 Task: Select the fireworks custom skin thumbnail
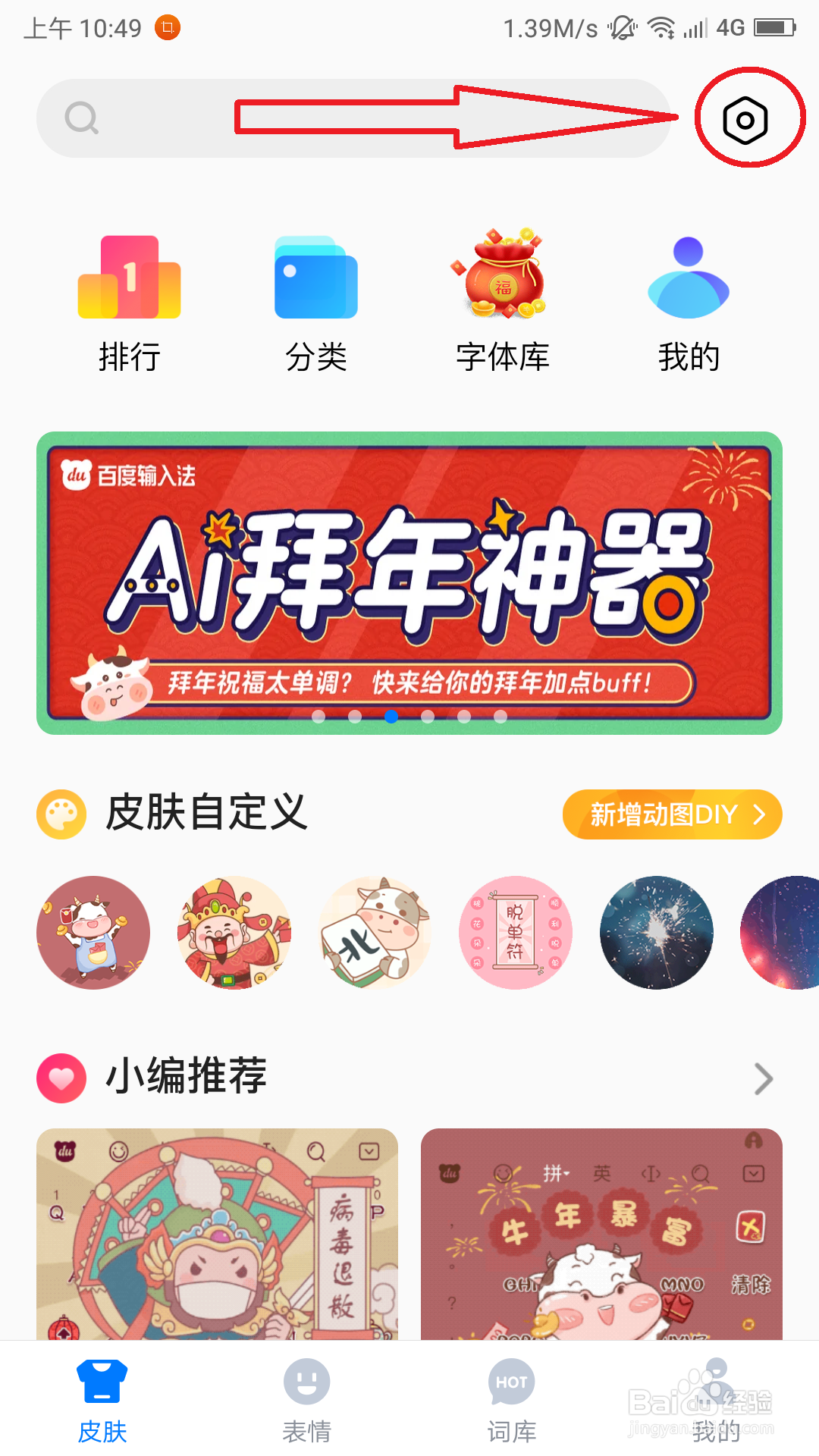point(656,933)
